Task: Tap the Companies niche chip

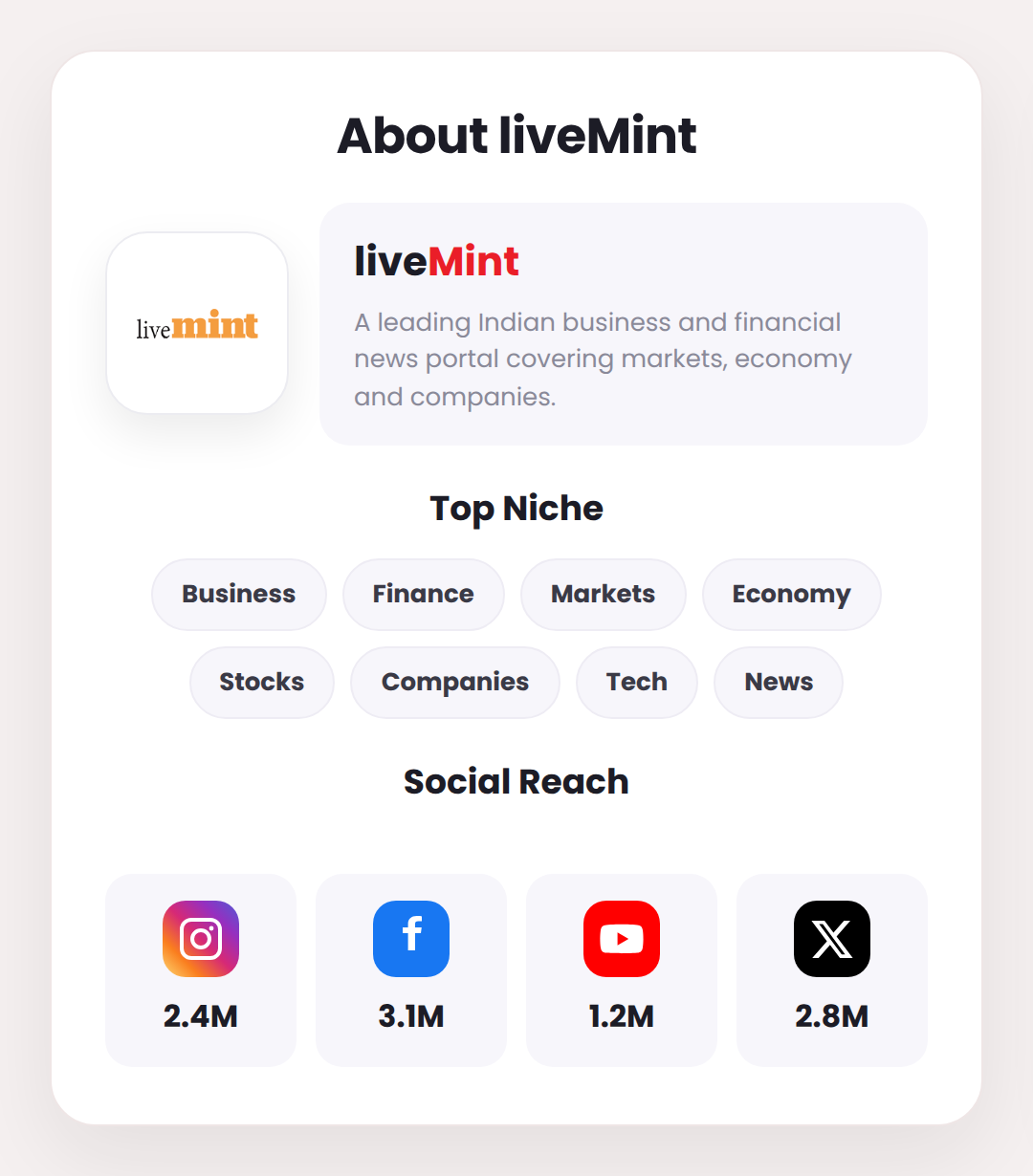Action: (x=455, y=683)
